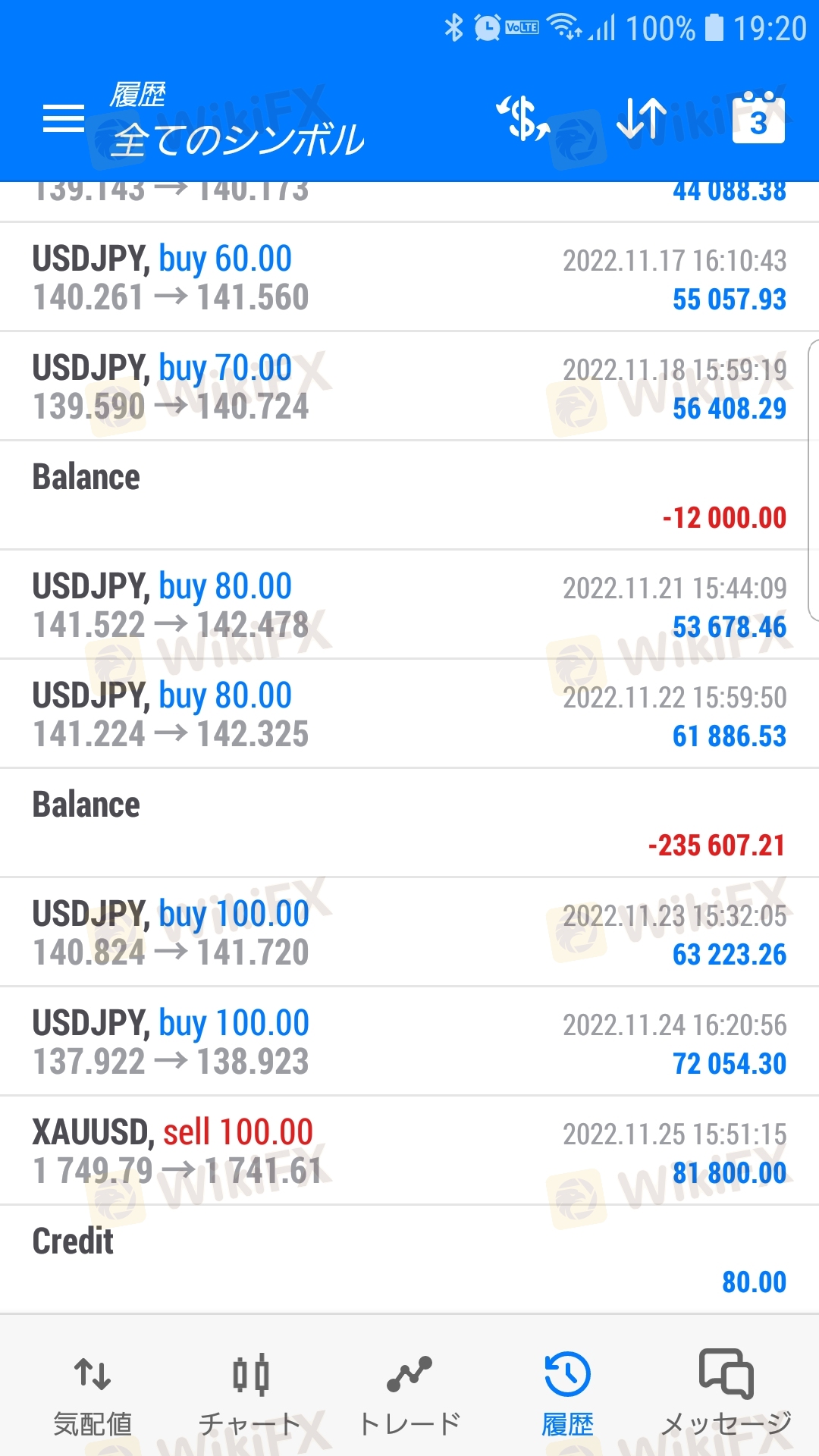The width and height of the screenshot is (819, 1456).
Task: Open USDJPY trade dated 2022.11.24
Action: click(x=409, y=1042)
